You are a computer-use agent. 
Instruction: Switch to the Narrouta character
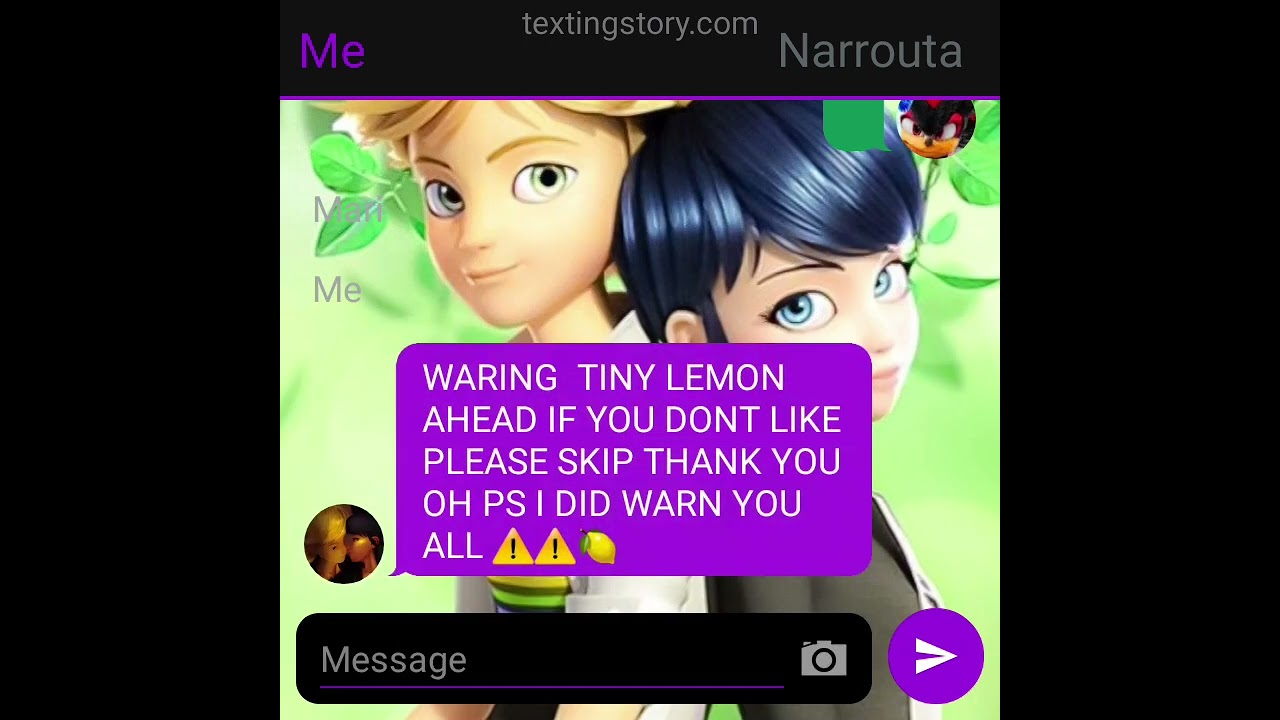pos(869,51)
